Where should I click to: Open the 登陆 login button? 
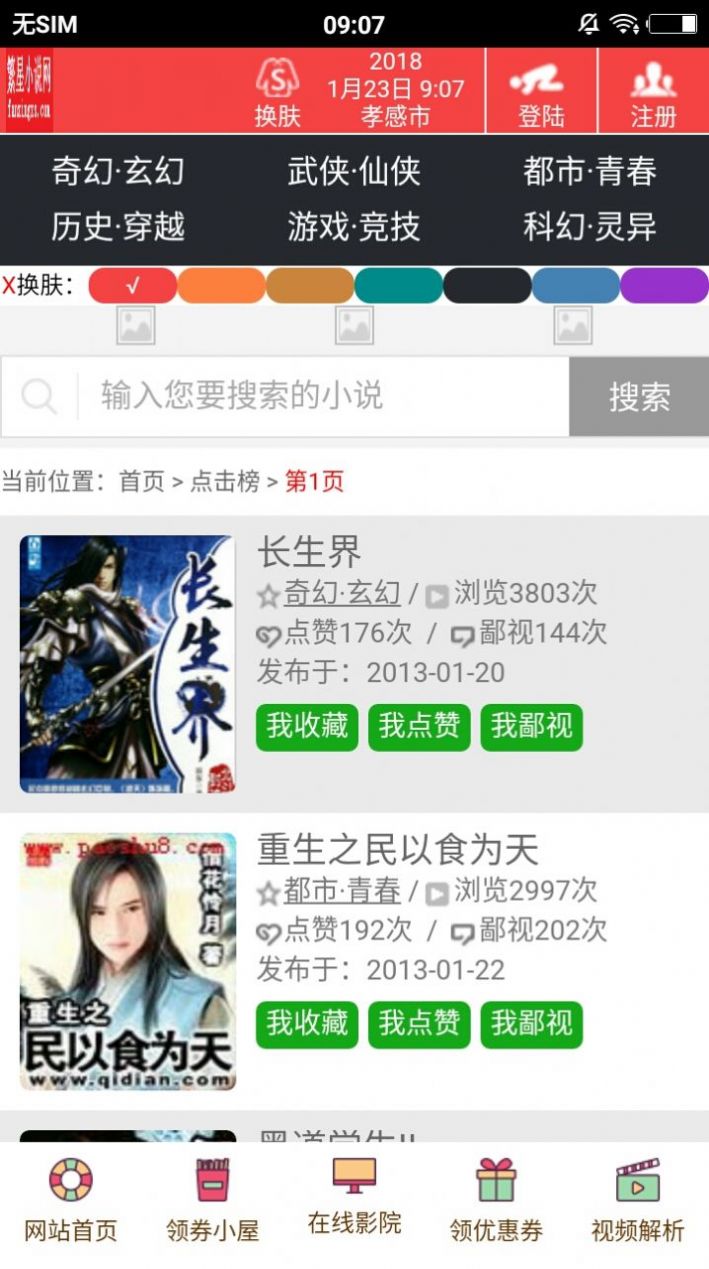pos(541,92)
